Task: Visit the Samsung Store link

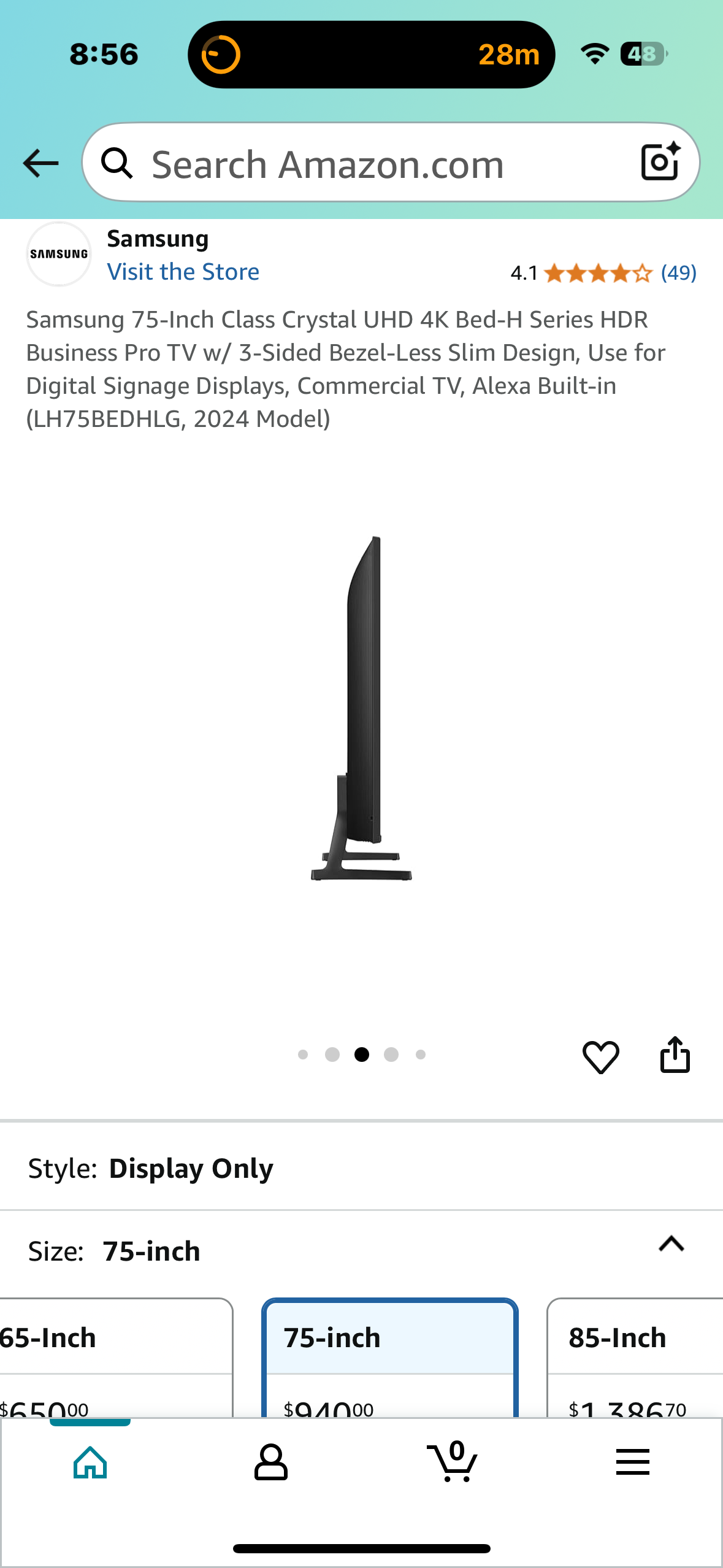Action: point(183,272)
